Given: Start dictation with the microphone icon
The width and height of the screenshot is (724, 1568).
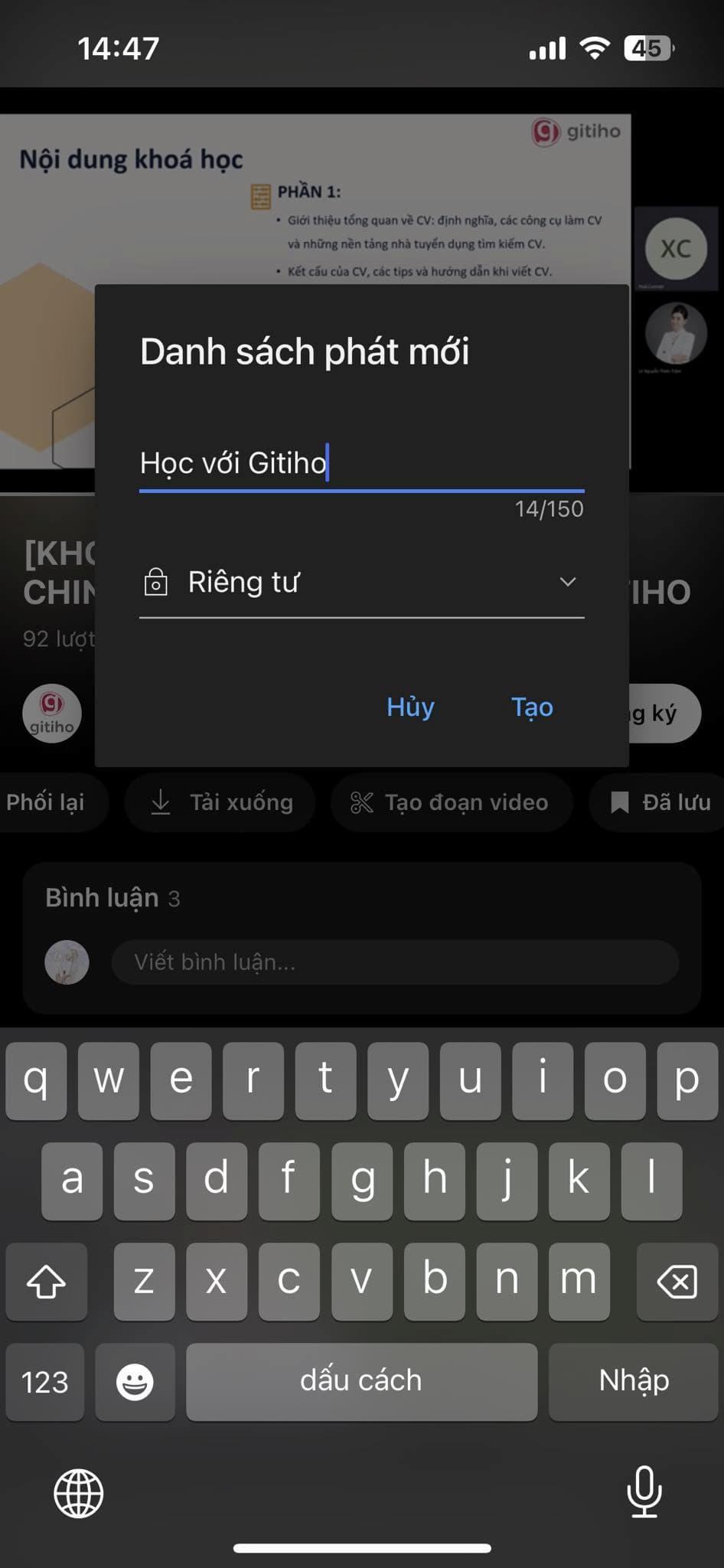Looking at the screenshot, I should pyautogui.click(x=644, y=1491).
